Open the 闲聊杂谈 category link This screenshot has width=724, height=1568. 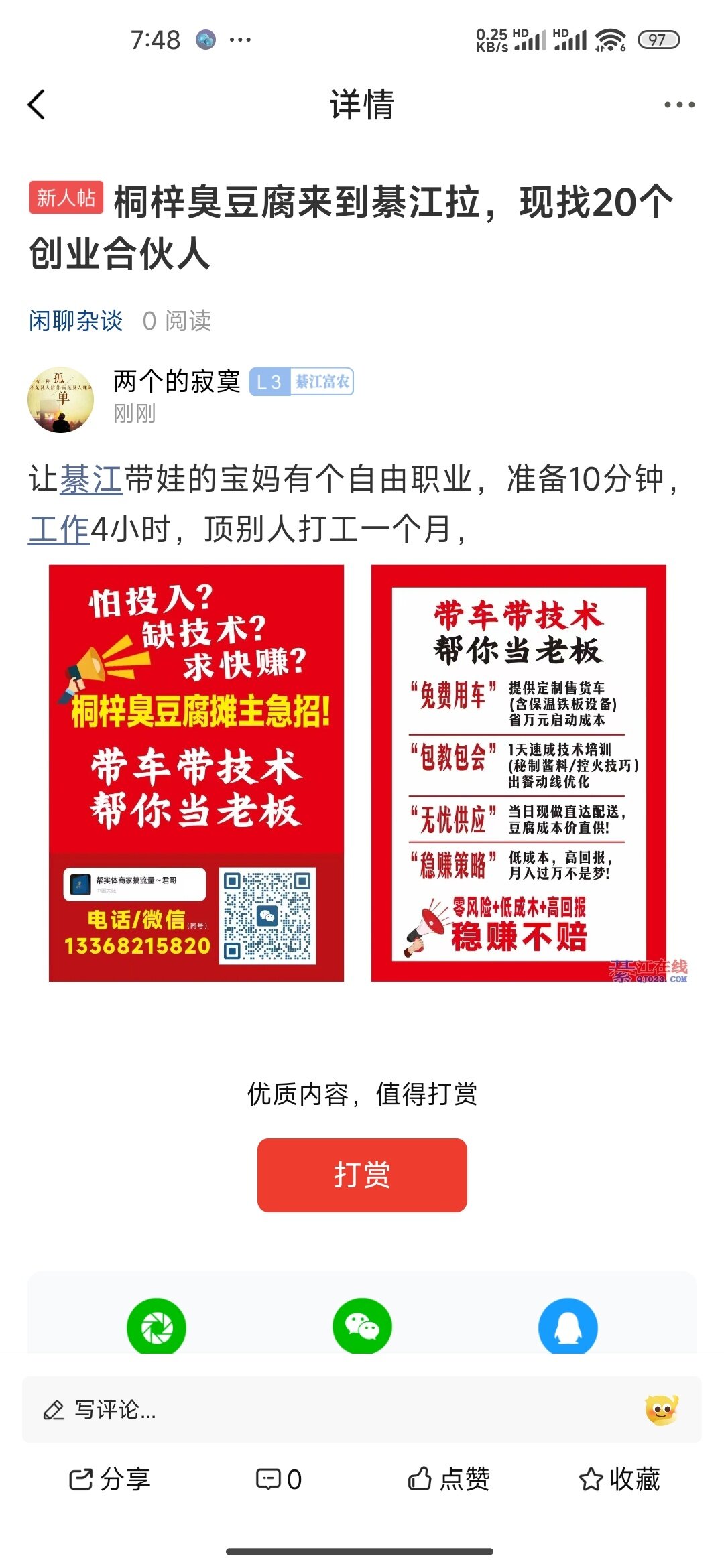click(x=76, y=320)
